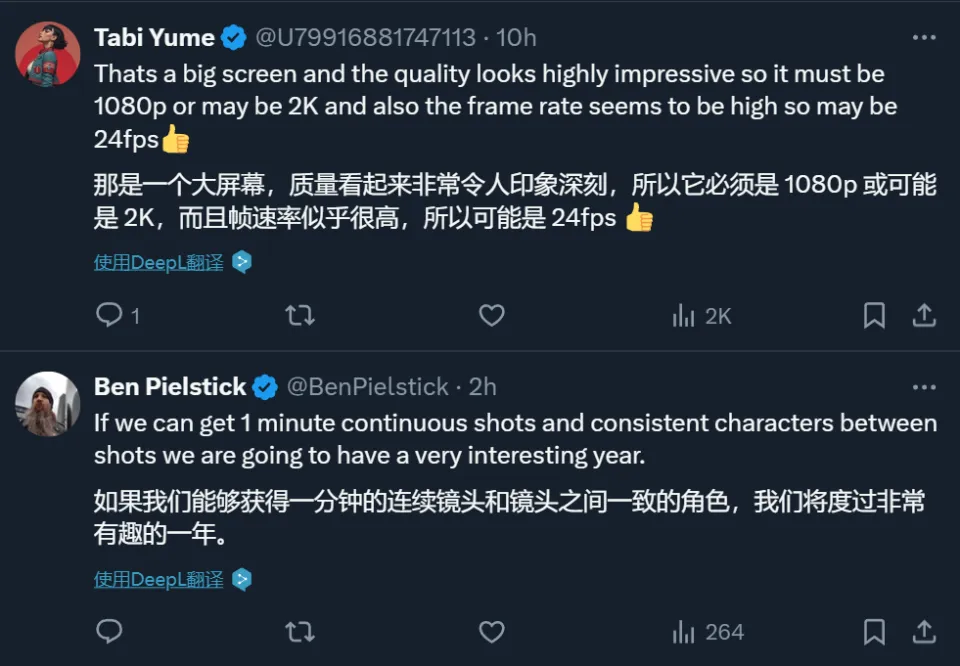This screenshot has height=666, width=960.
Task: Open the @BenPielstick handle
Action: tap(366, 387)
